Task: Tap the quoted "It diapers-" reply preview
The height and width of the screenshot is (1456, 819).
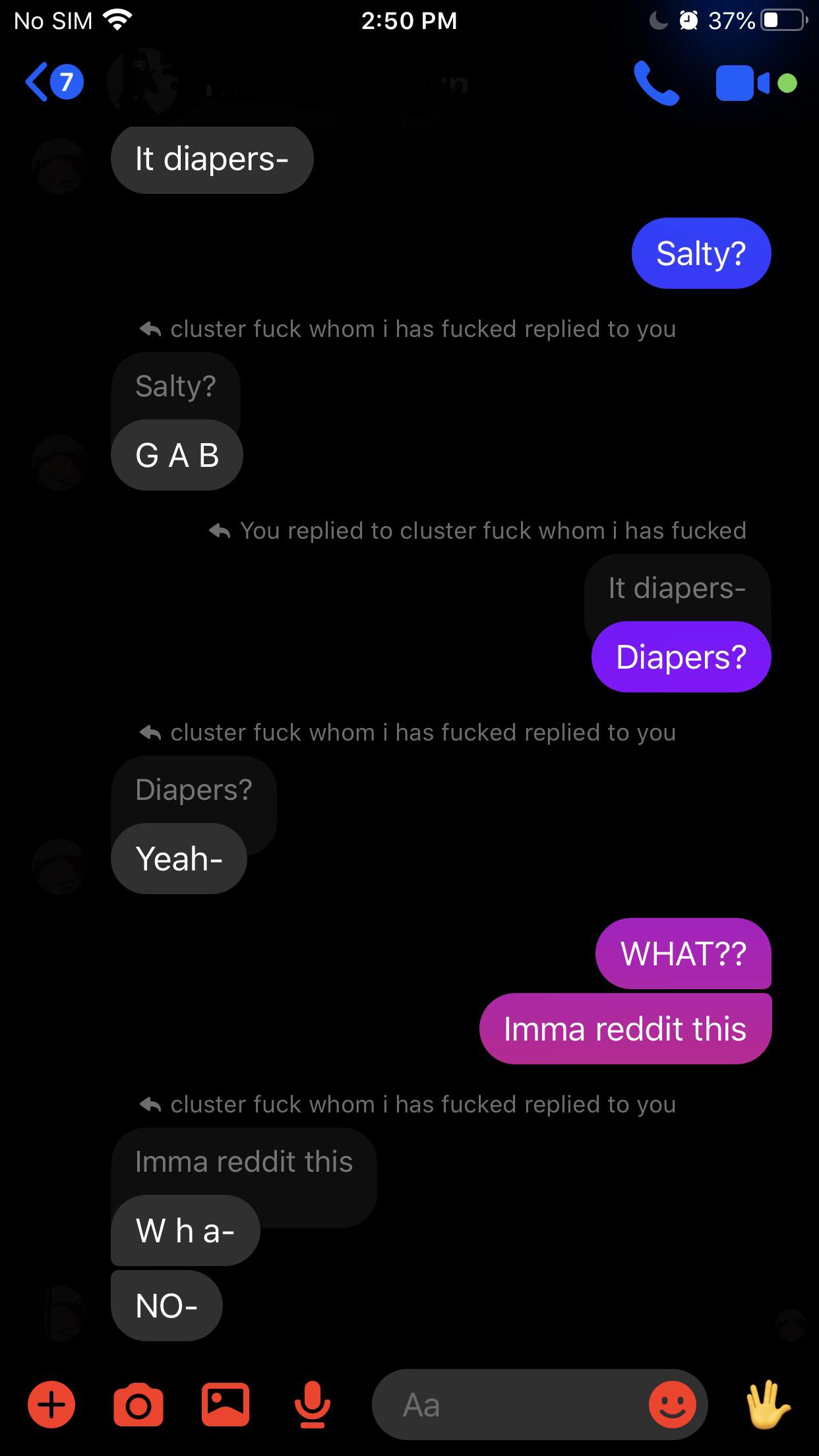Action: pyautogui.click(x=677, y=588)
